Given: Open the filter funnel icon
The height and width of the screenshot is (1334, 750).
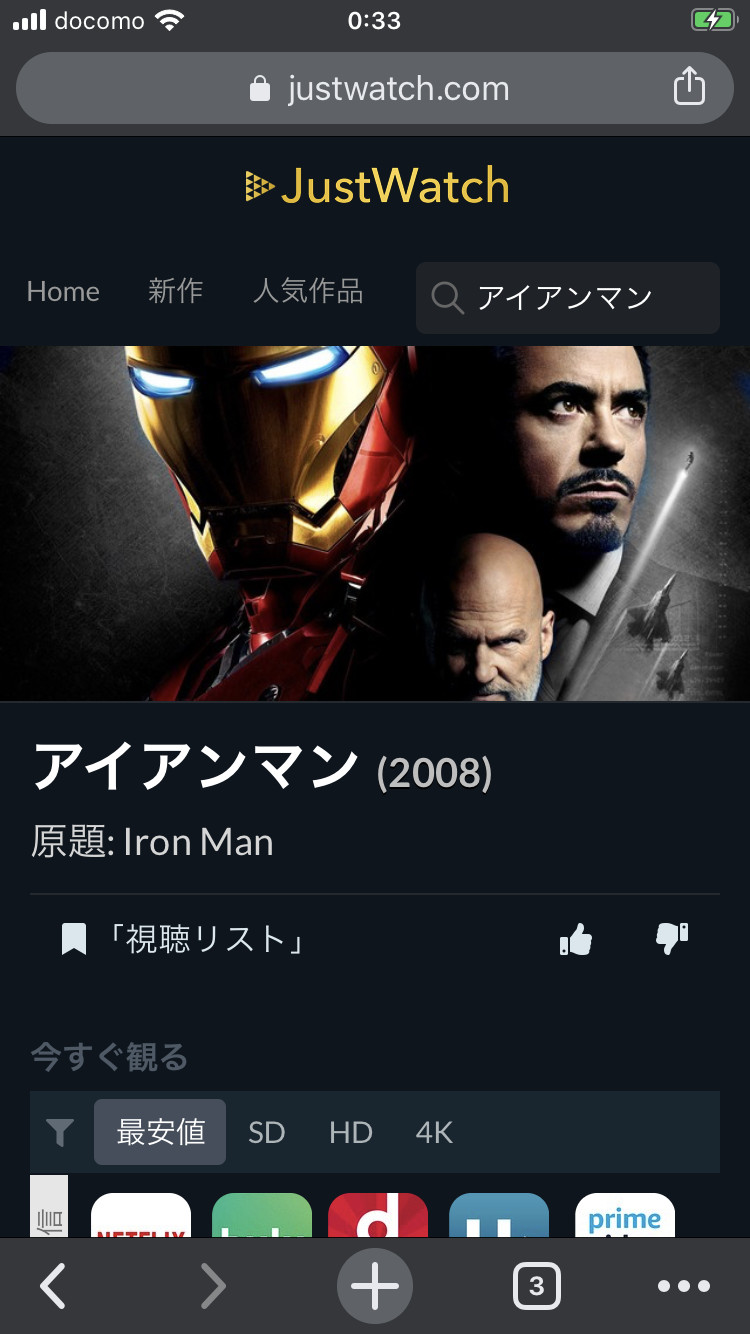Looking at the screenshot, I should [60, 1132].
